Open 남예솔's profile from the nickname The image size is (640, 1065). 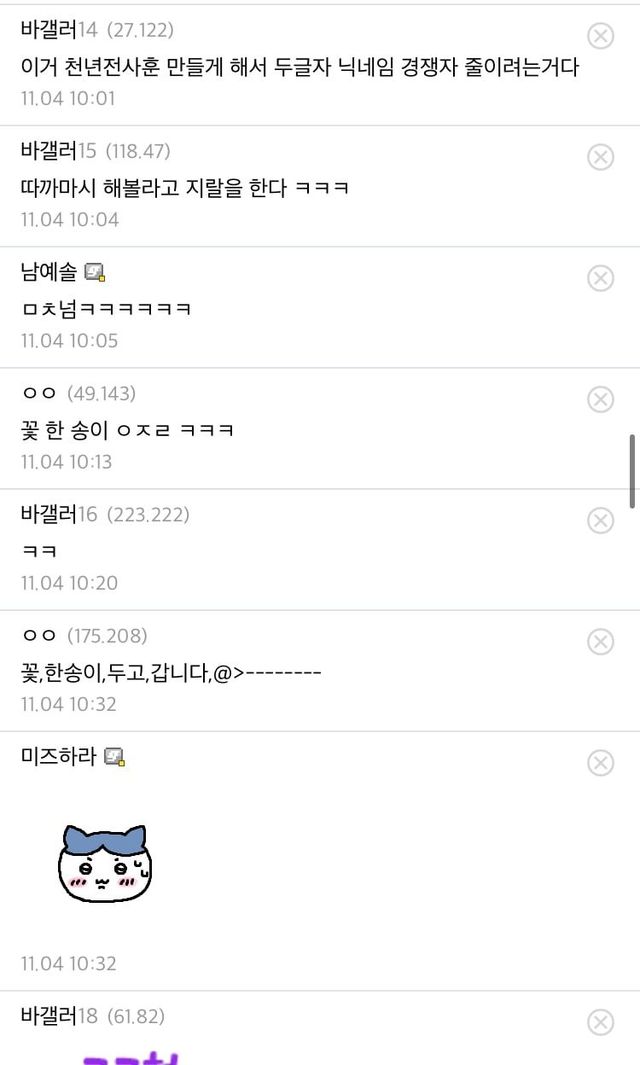click(48, 272)
